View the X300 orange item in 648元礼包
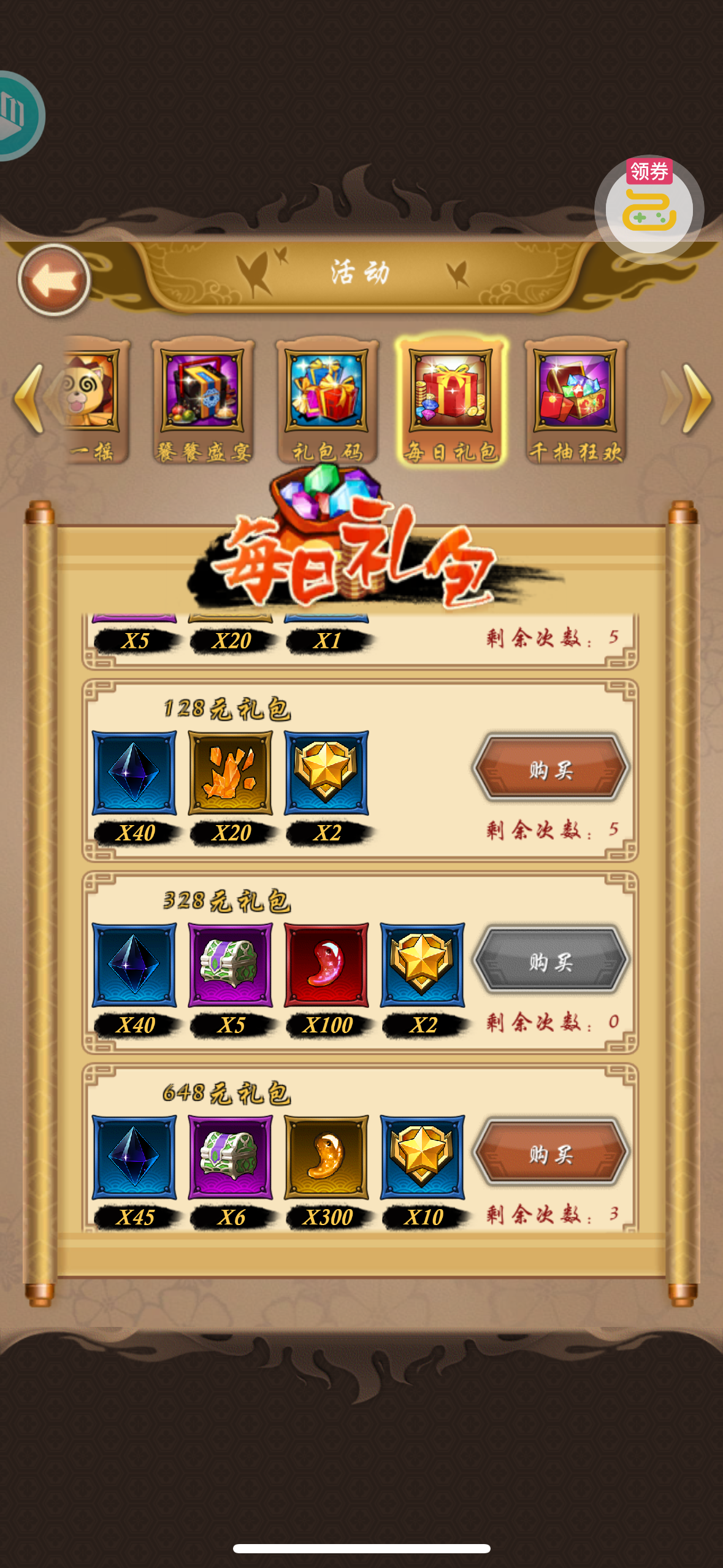This screenshot has height=1568, width=723. click(x=326, y=1157)
